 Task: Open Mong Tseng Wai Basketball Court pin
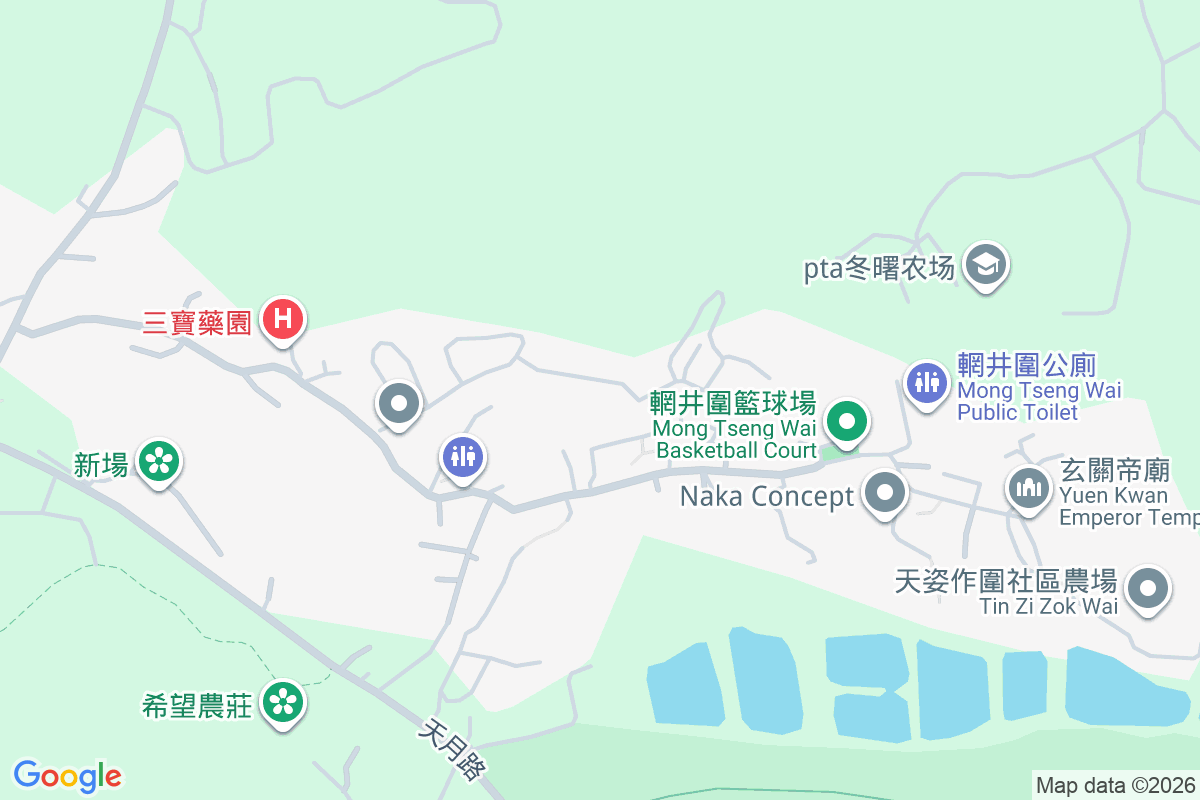848,422
